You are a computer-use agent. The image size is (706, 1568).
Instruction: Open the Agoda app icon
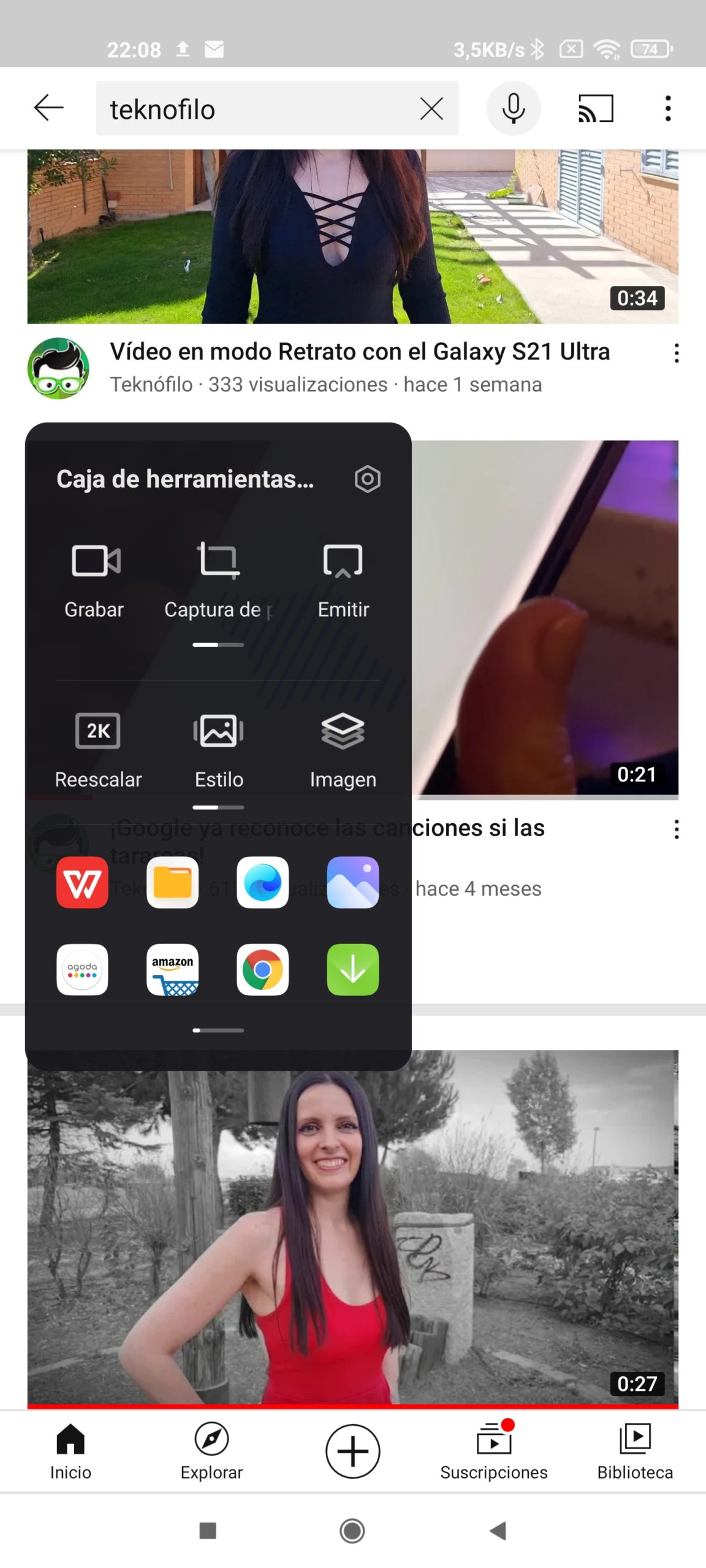click(82, 970)
